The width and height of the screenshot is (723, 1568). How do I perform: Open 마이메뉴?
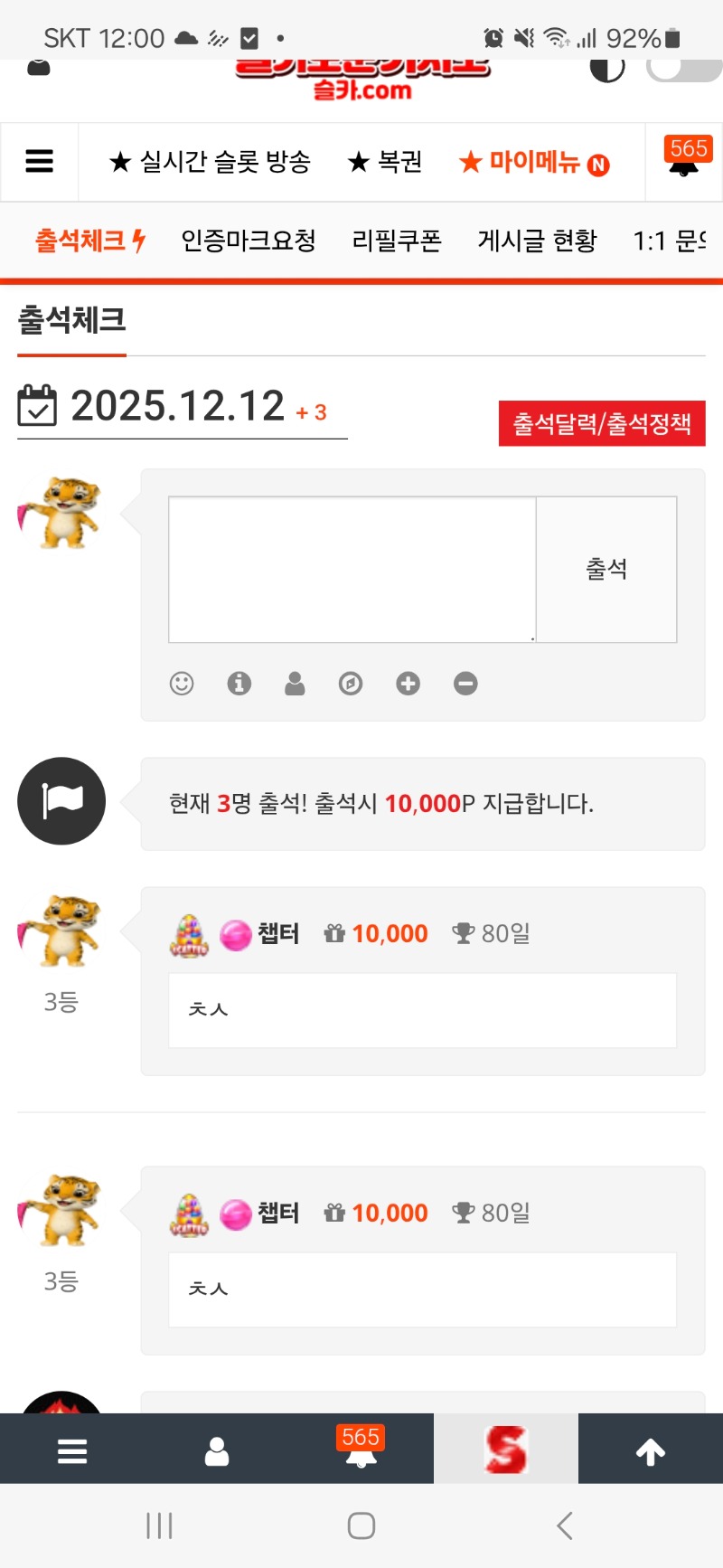point(533,162)
